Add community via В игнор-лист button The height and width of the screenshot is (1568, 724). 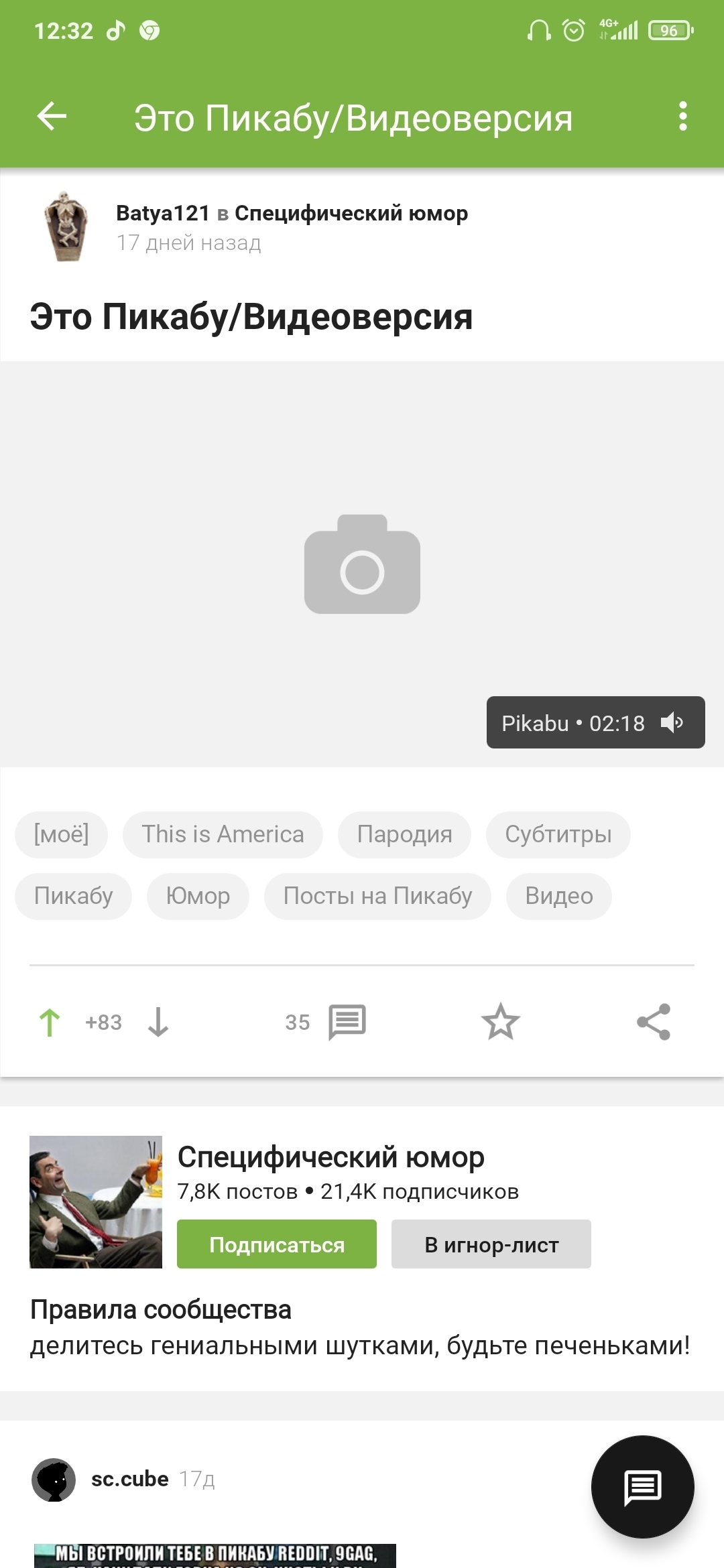tap(491, 1244)
